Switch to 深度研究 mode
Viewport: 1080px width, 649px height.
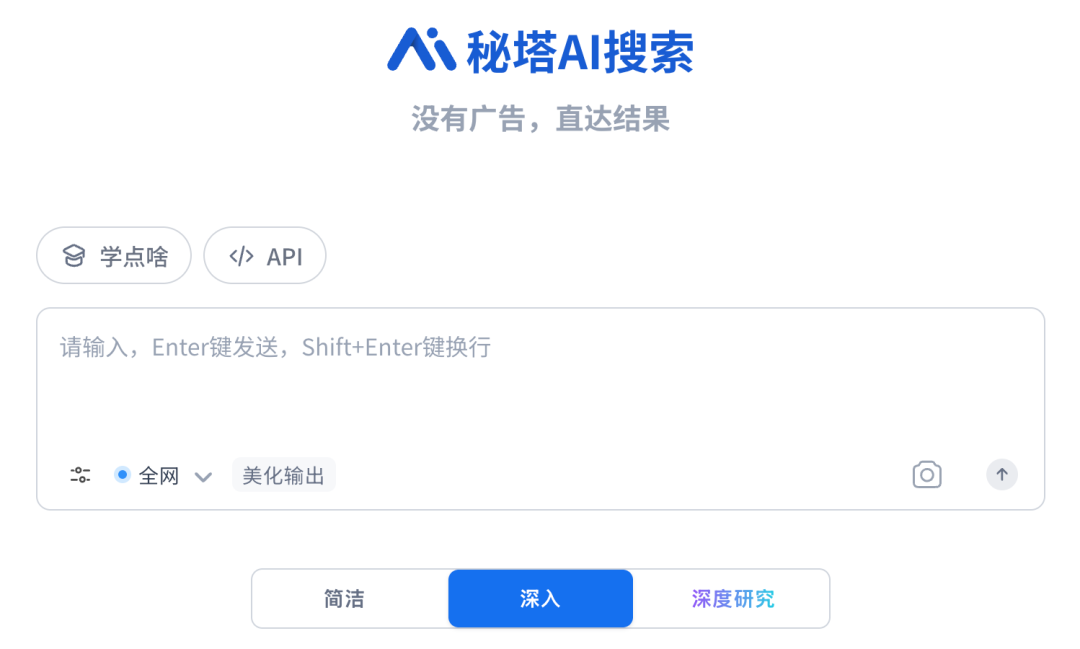[733, 599]
